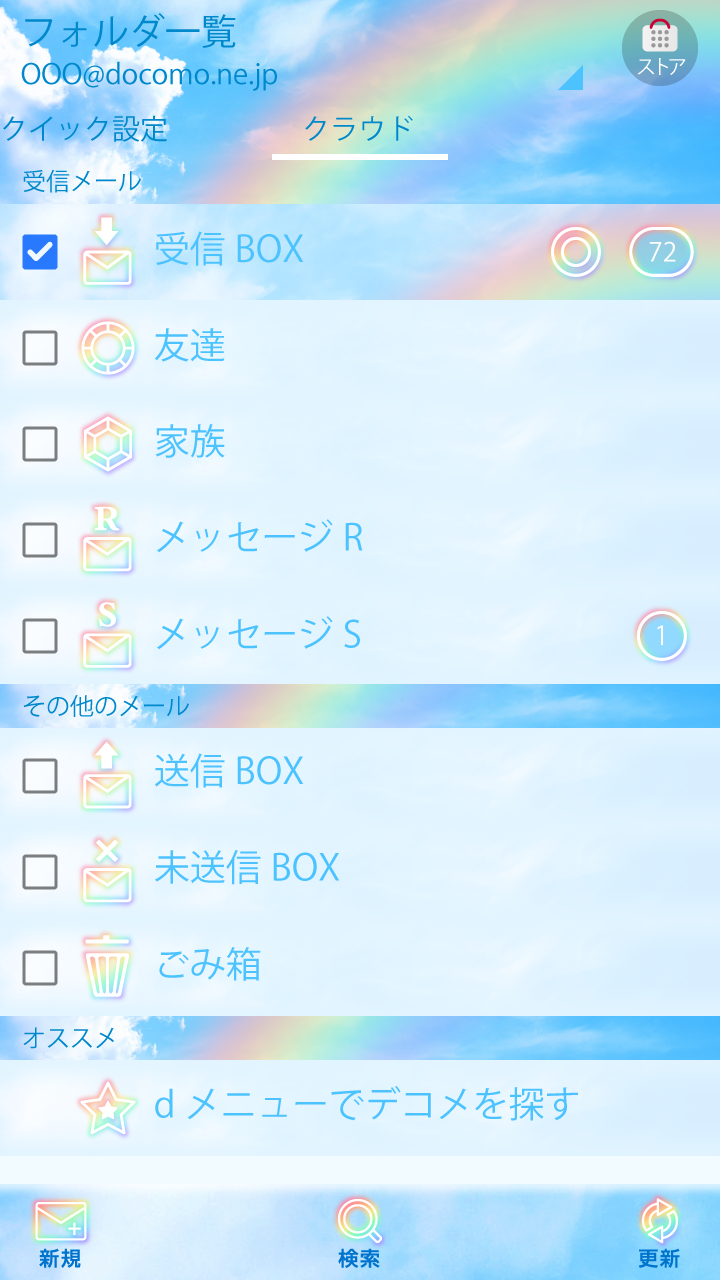720x1280 pixels.
Task: Refresh mail with 更新
Action: click(x=659, y=1234)
